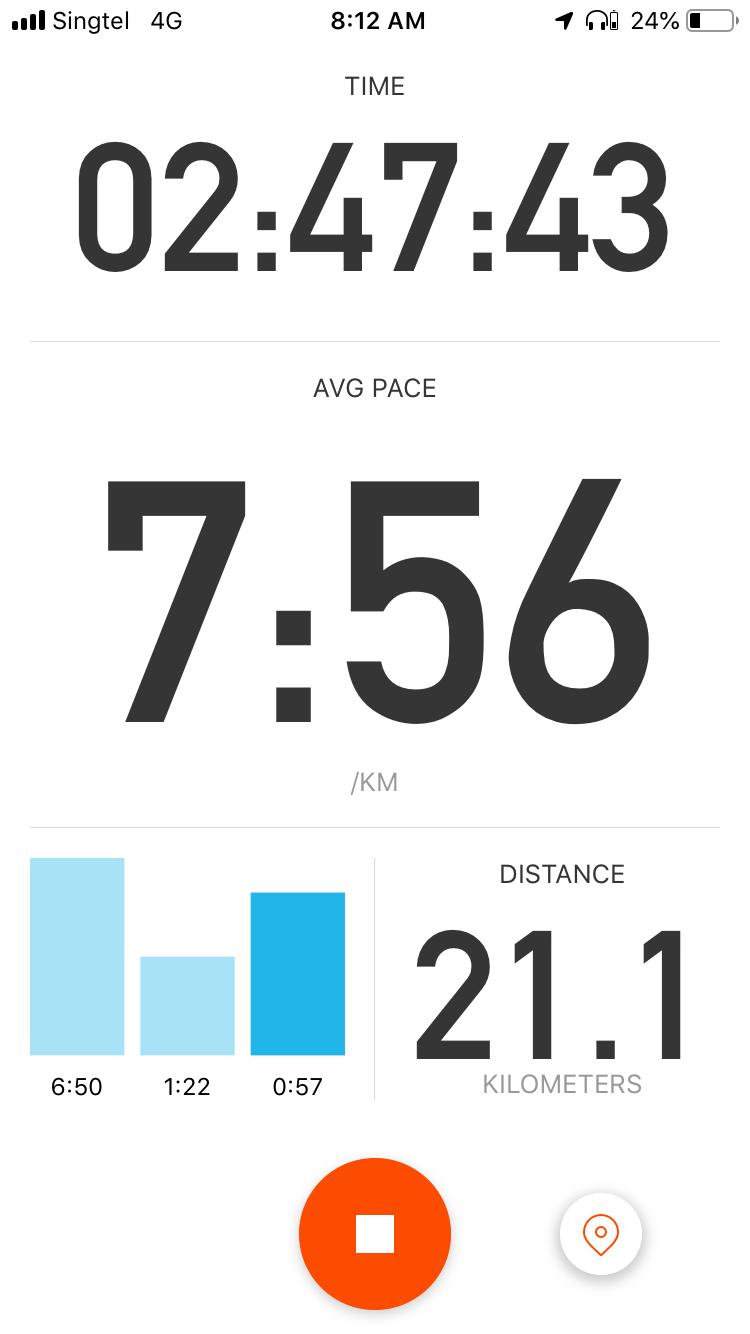Open the map location view

600,1234
